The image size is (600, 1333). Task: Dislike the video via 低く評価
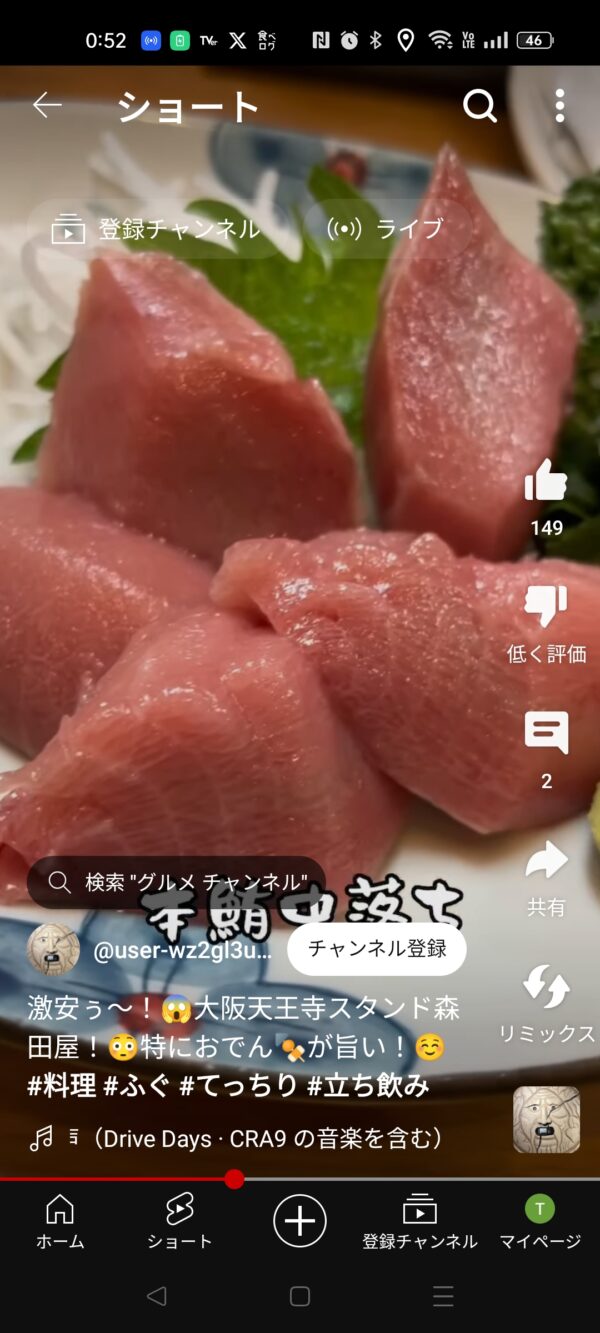point(546,608)
